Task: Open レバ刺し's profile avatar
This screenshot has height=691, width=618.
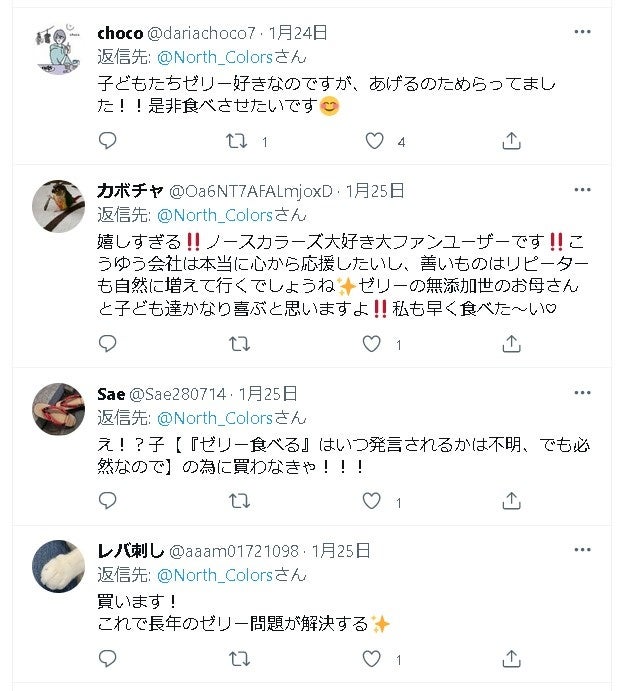Action: point(59,567)
